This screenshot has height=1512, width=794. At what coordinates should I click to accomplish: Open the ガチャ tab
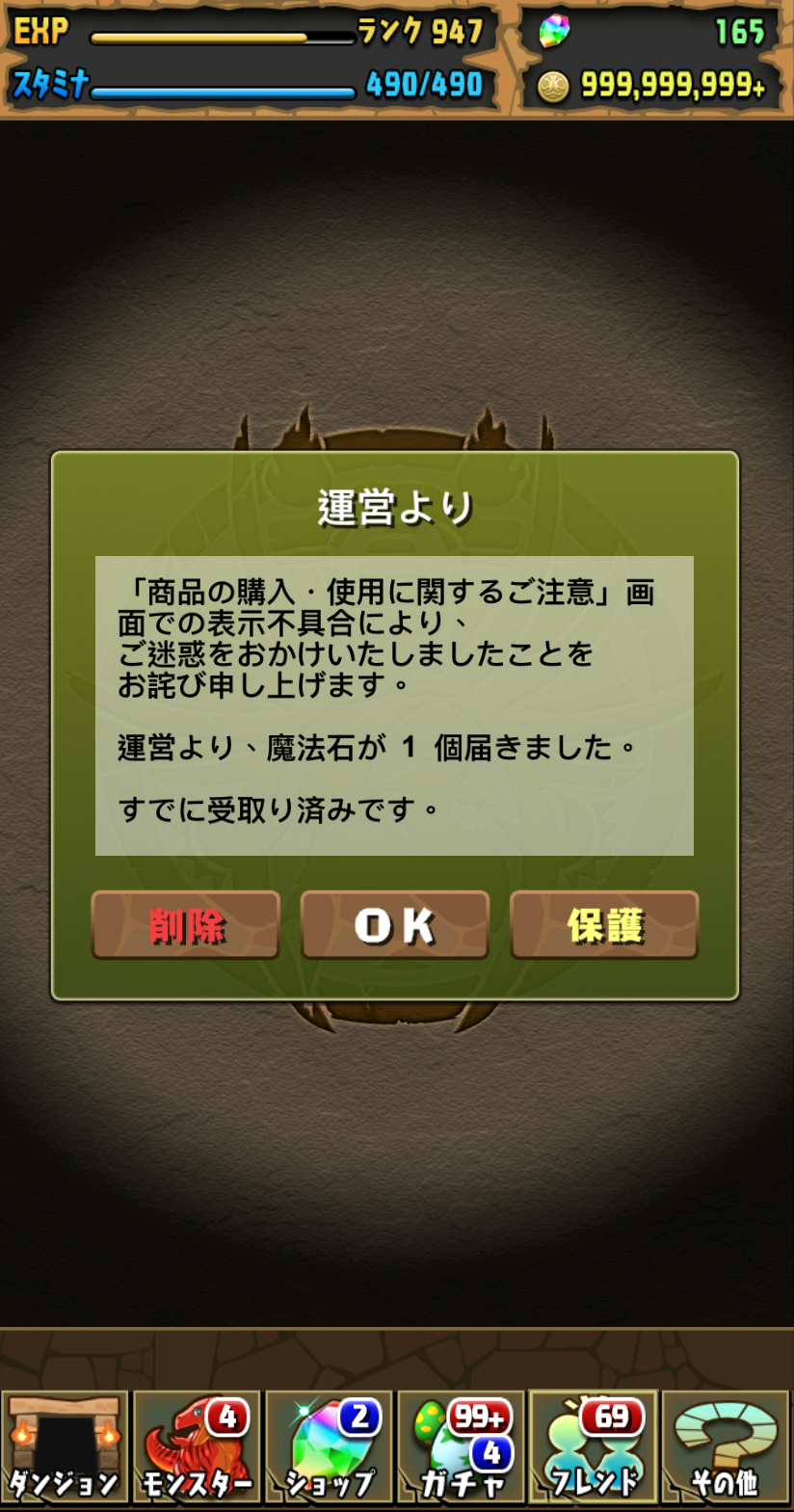point(462,1447)
